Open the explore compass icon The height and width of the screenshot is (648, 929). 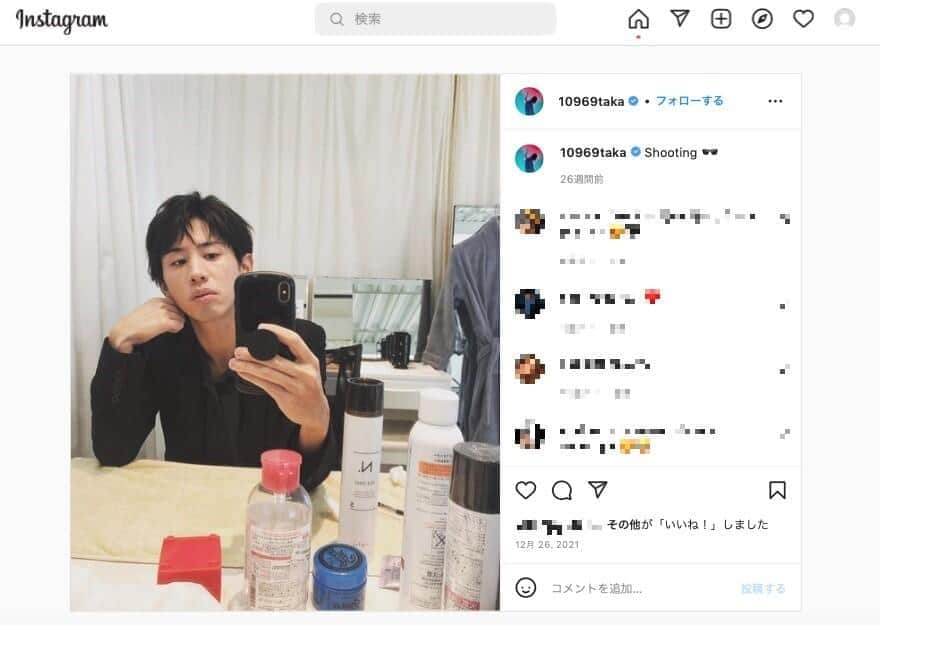(x=762, y=19)
